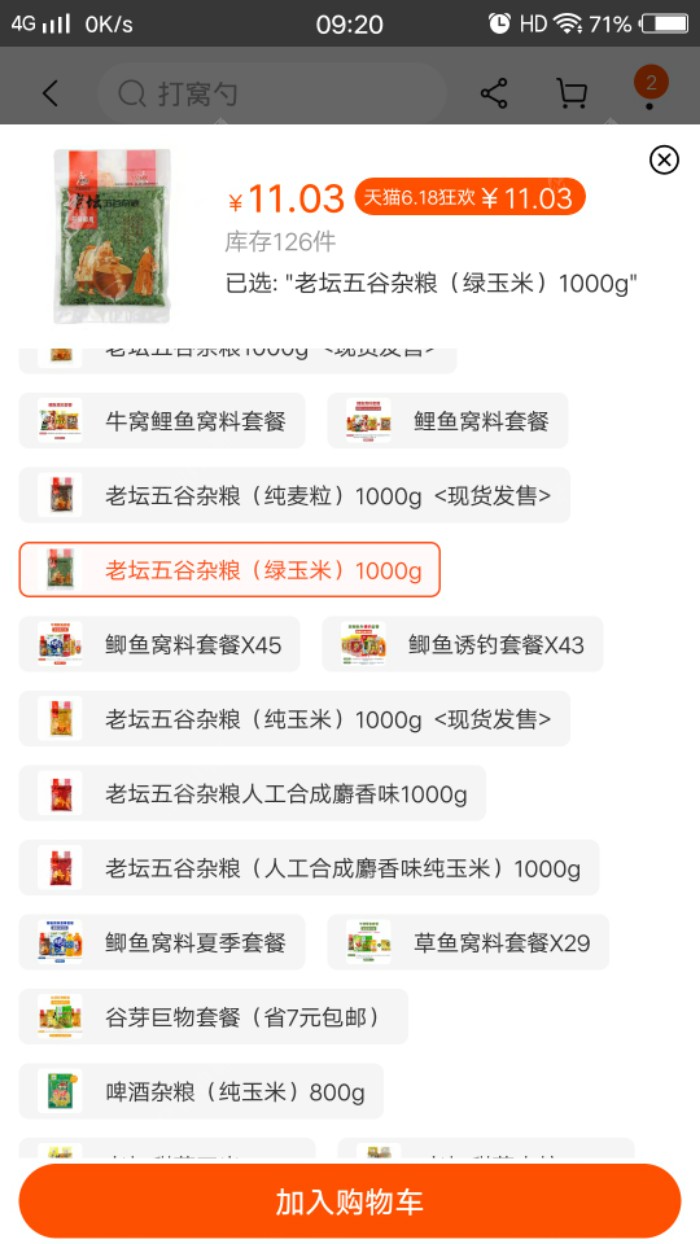The image size is (700, 1244).
Task: Share this product
Action: point(494,94)
